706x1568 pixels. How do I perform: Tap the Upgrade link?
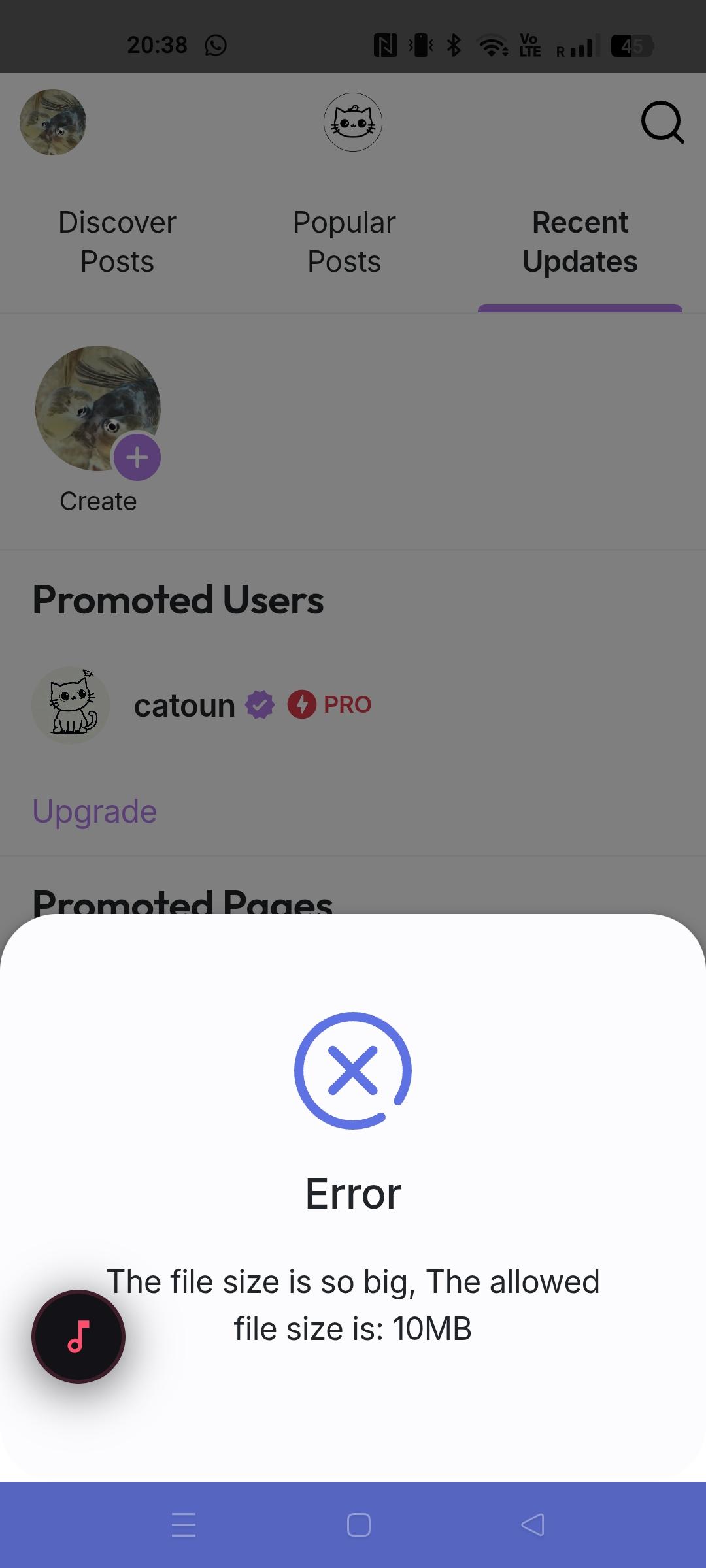(95, 811)
